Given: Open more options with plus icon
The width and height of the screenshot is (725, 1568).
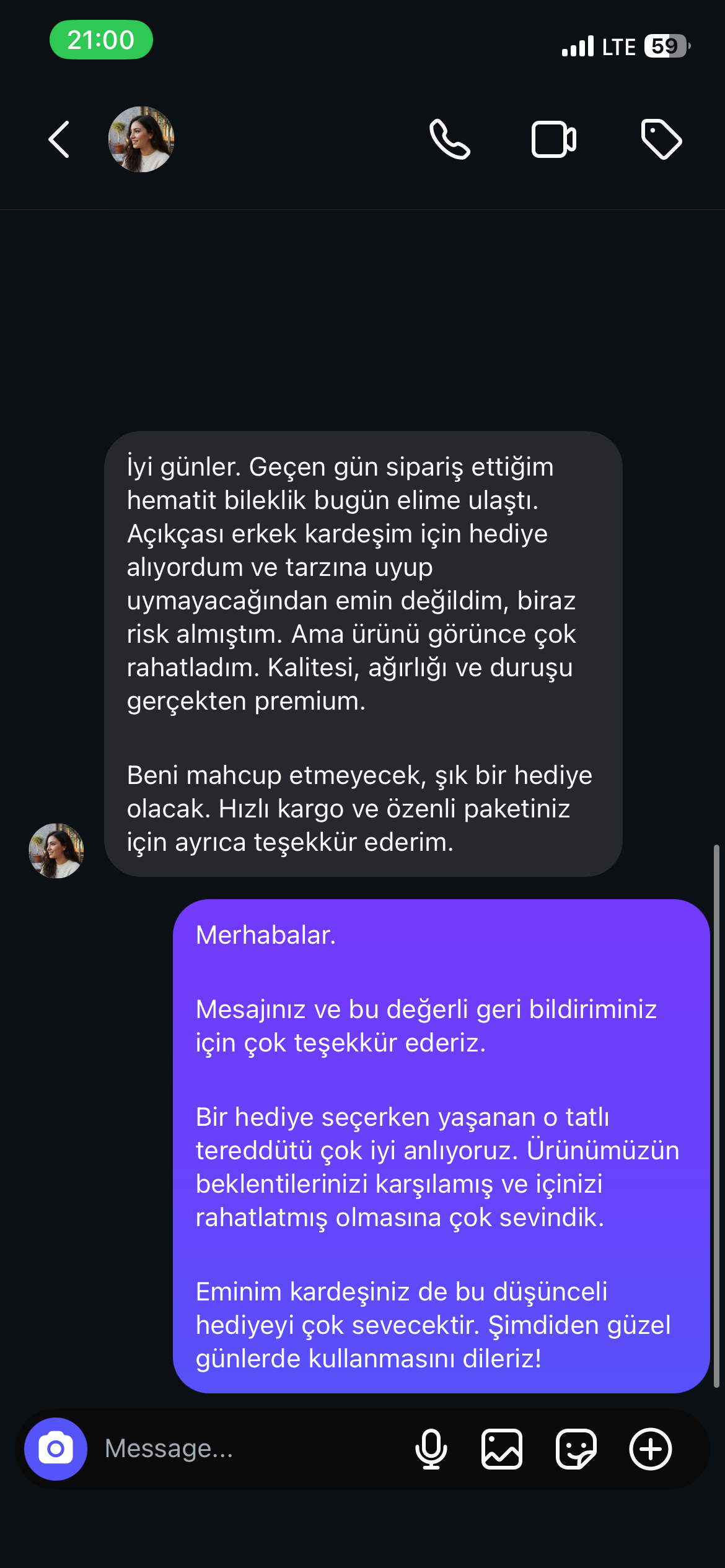Looking at the screenshot, I should (651, 1449).
